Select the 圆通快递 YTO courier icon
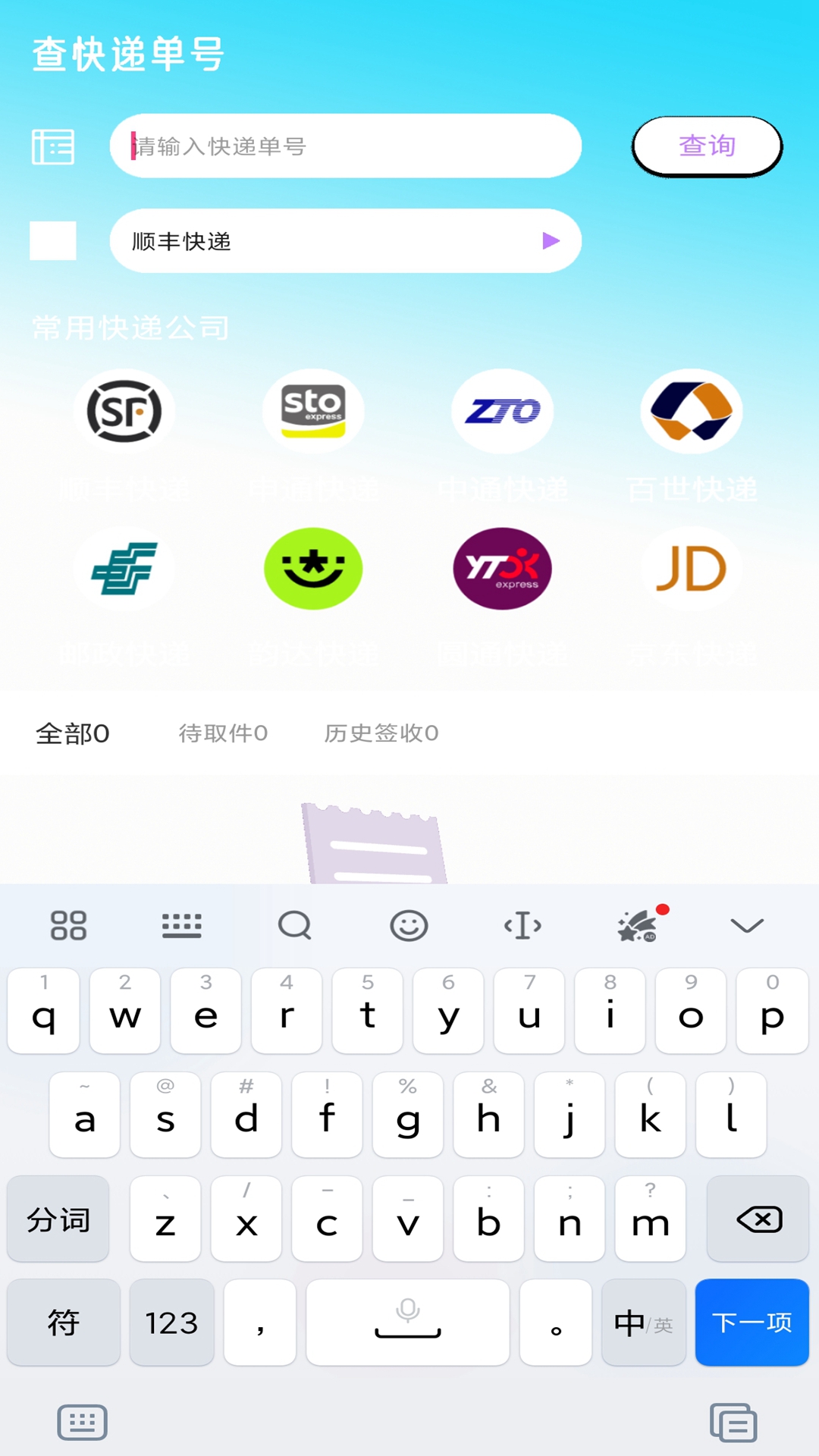The height and width of the screenshot is (1456, 819). coord(503,569)
